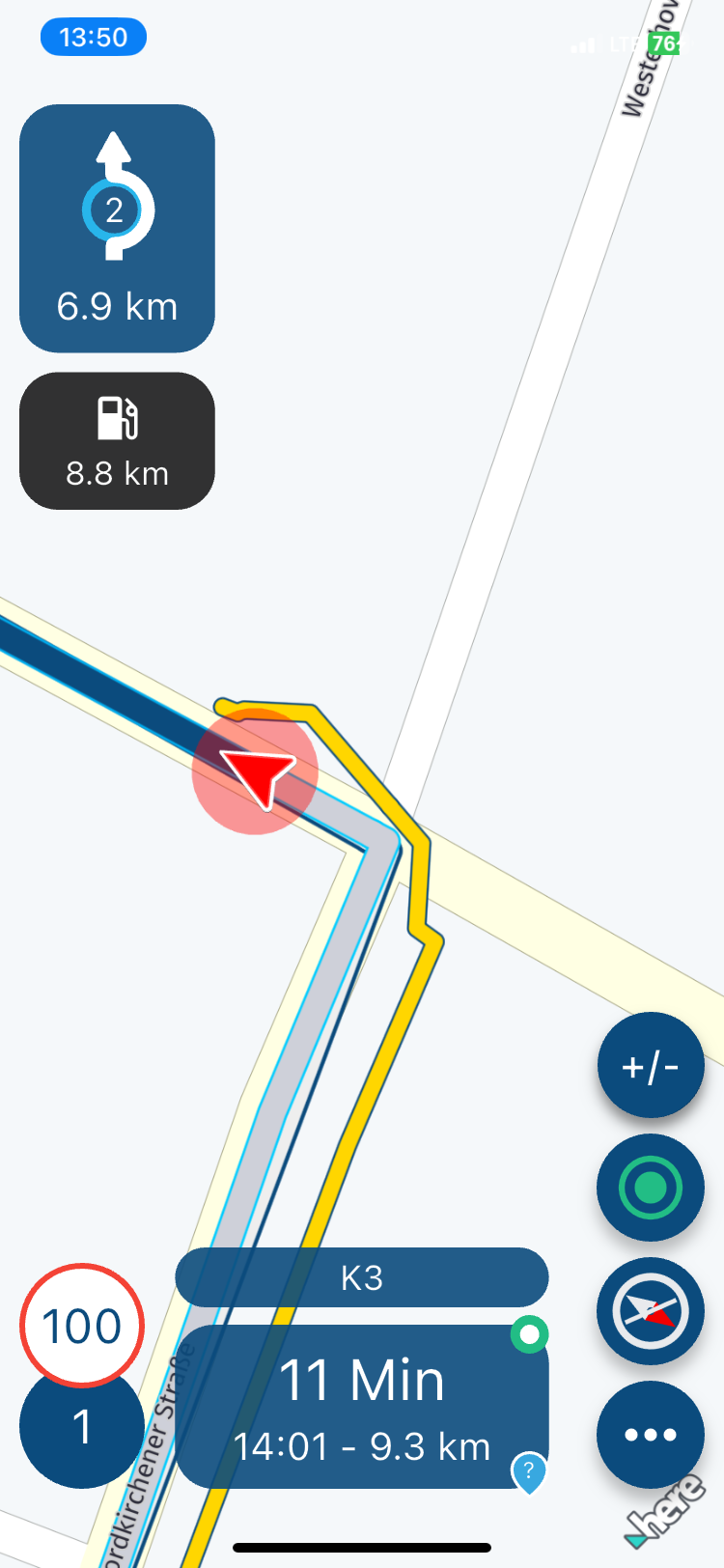Recenter map with the green target button
The width and height of the screenshot is (724, 1568).
tap(651, 1188)
